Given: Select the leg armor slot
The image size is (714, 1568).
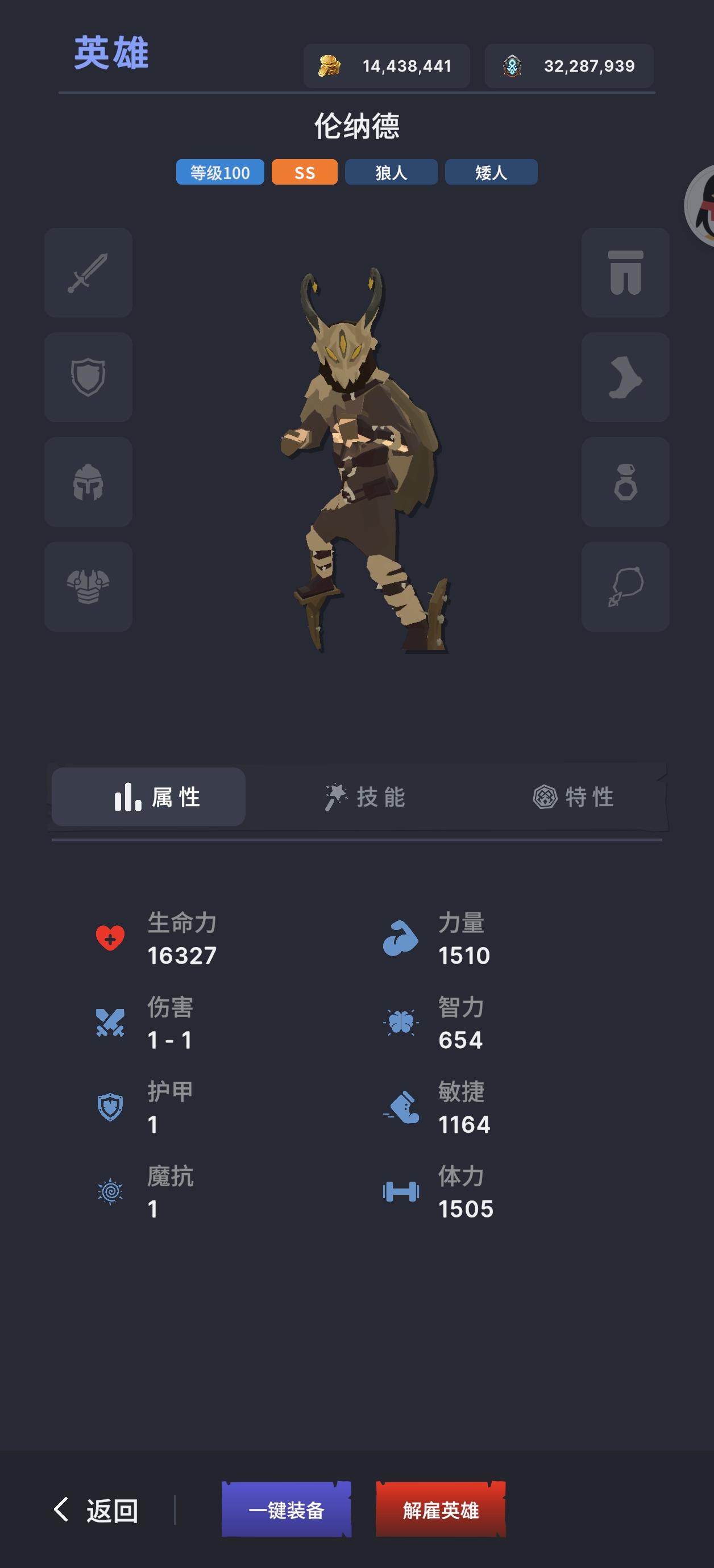Looking at the screenshot, I should [625, 273].
